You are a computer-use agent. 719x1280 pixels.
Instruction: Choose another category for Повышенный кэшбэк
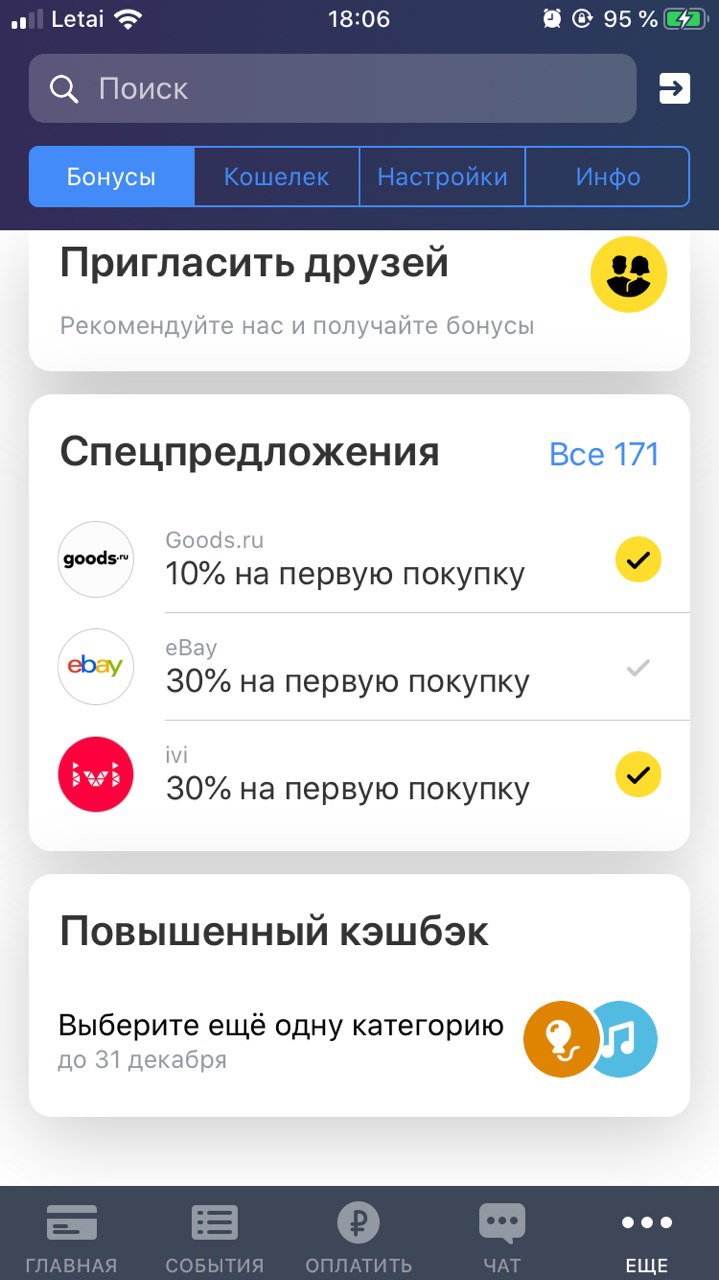[x=359, y=1039]
